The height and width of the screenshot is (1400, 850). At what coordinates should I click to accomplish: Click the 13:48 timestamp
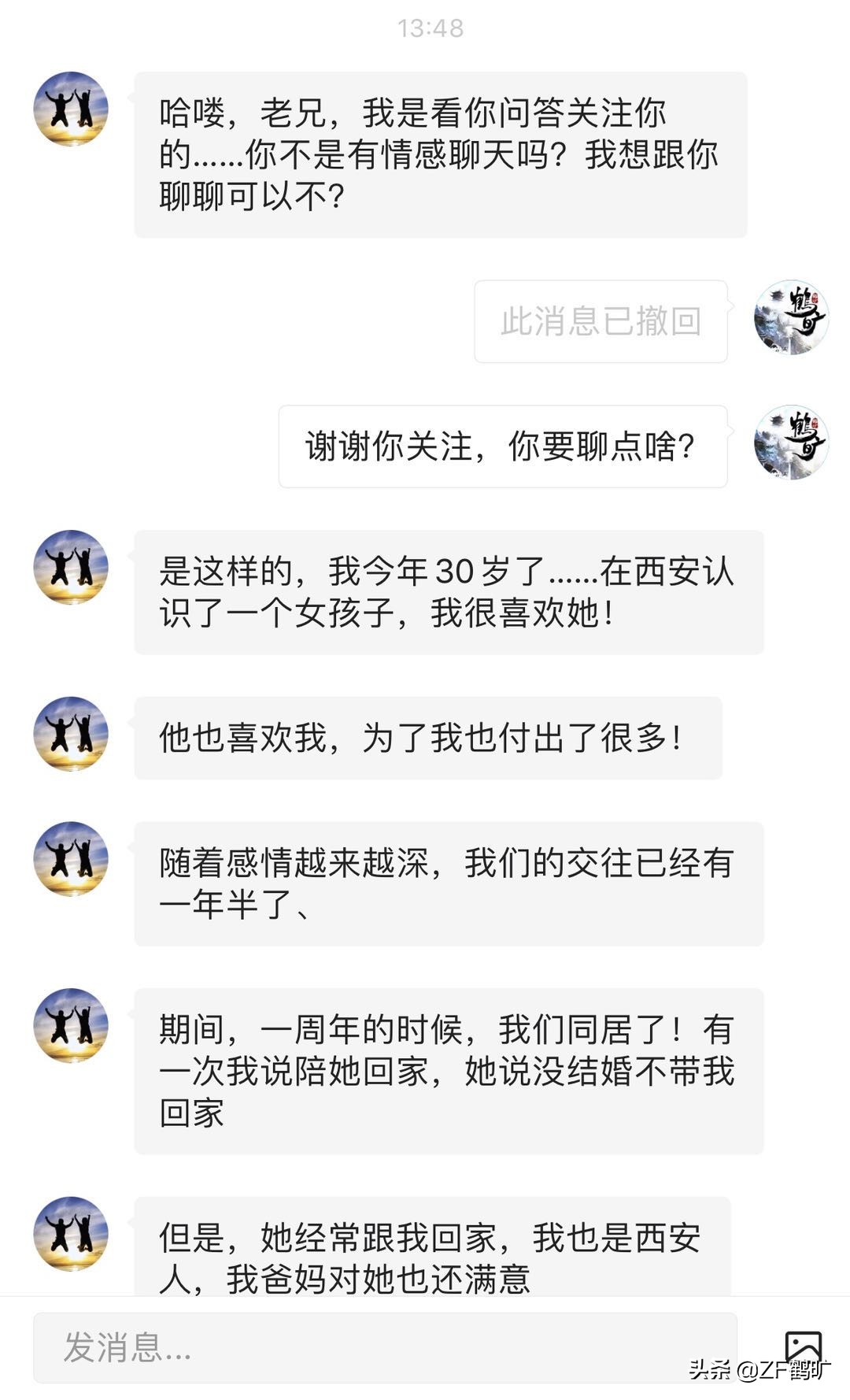(x=431, y=28)
